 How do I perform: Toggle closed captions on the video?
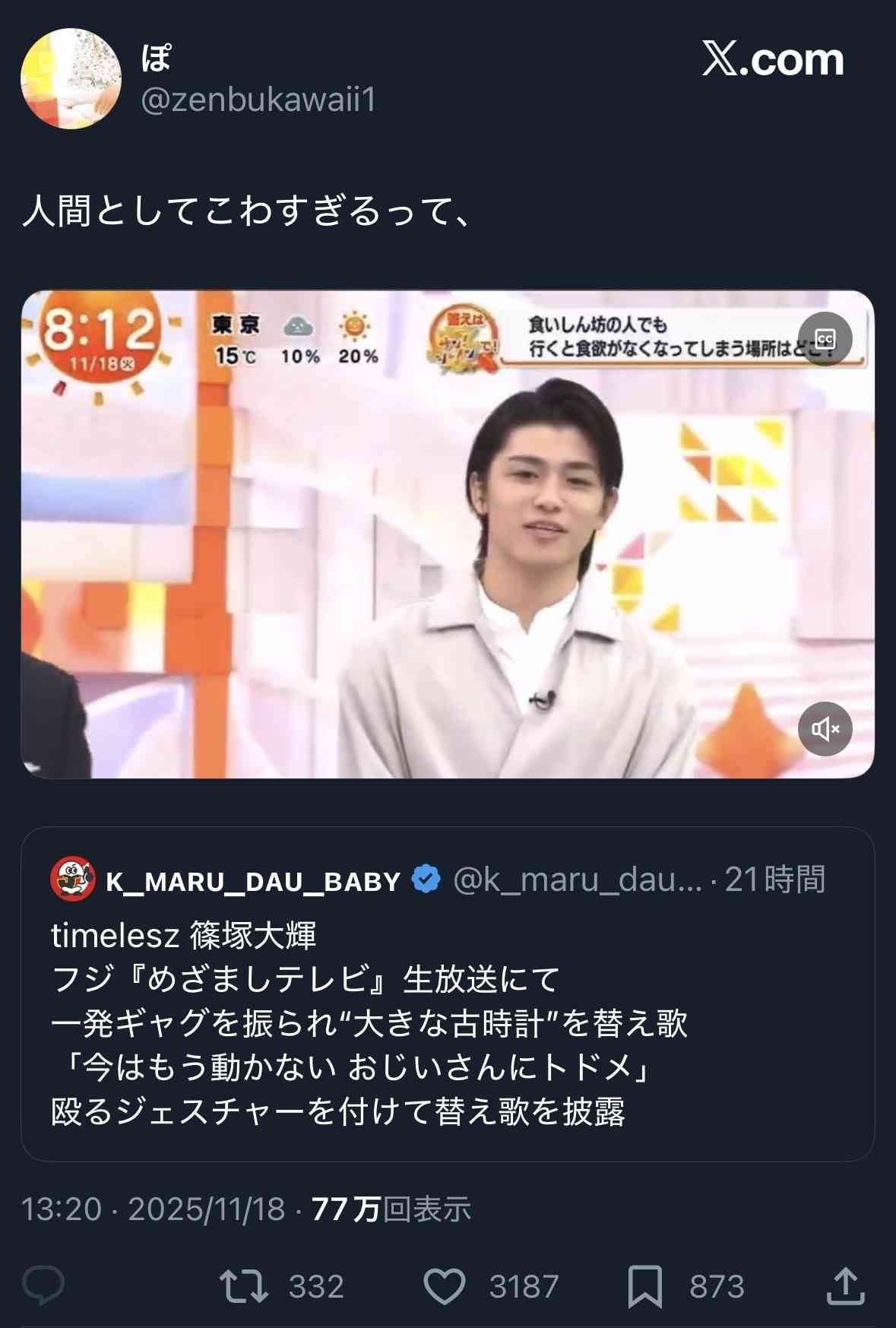point(825,339)
